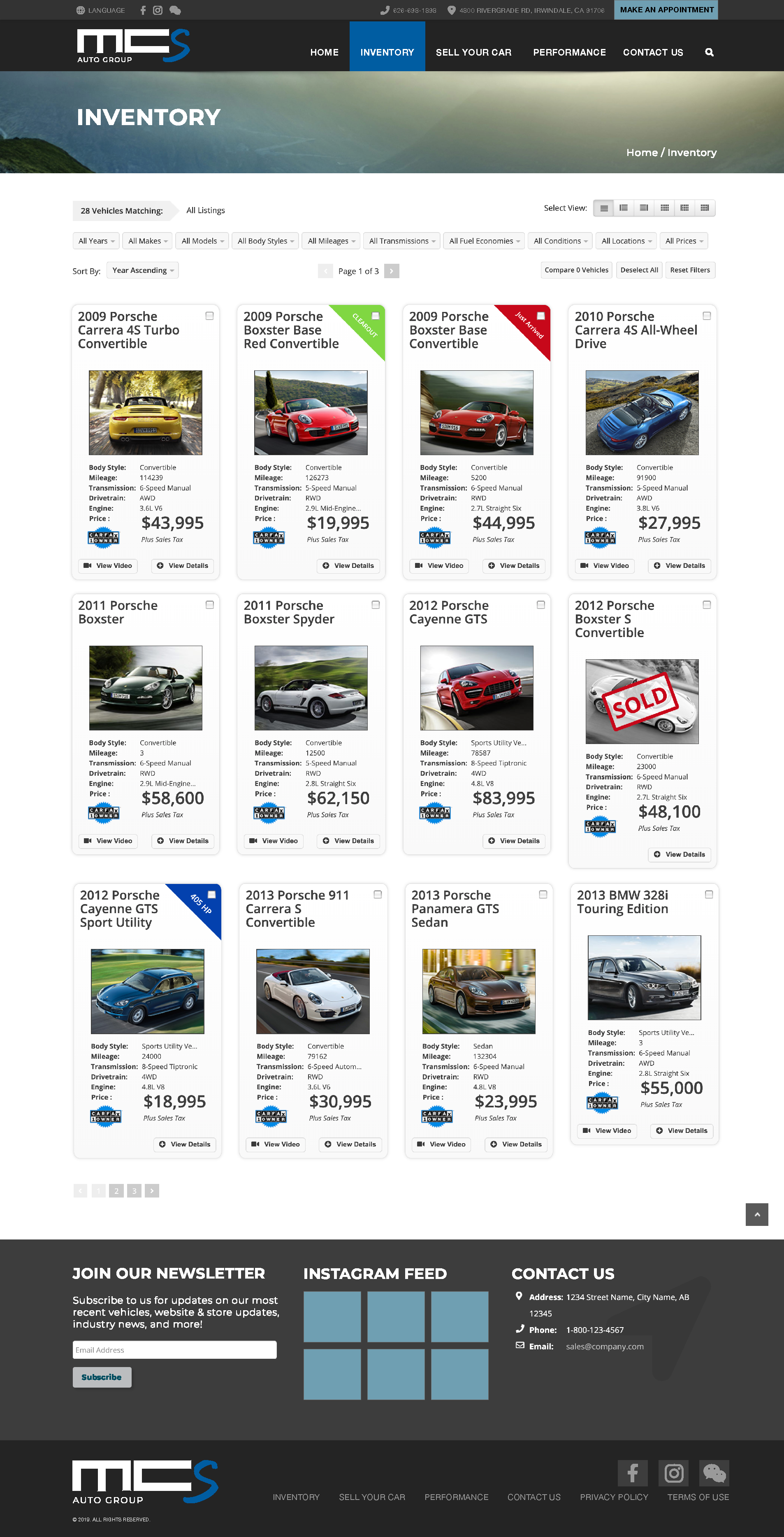
Task: Go to Sell Your Car page
Action: (473, 53)
